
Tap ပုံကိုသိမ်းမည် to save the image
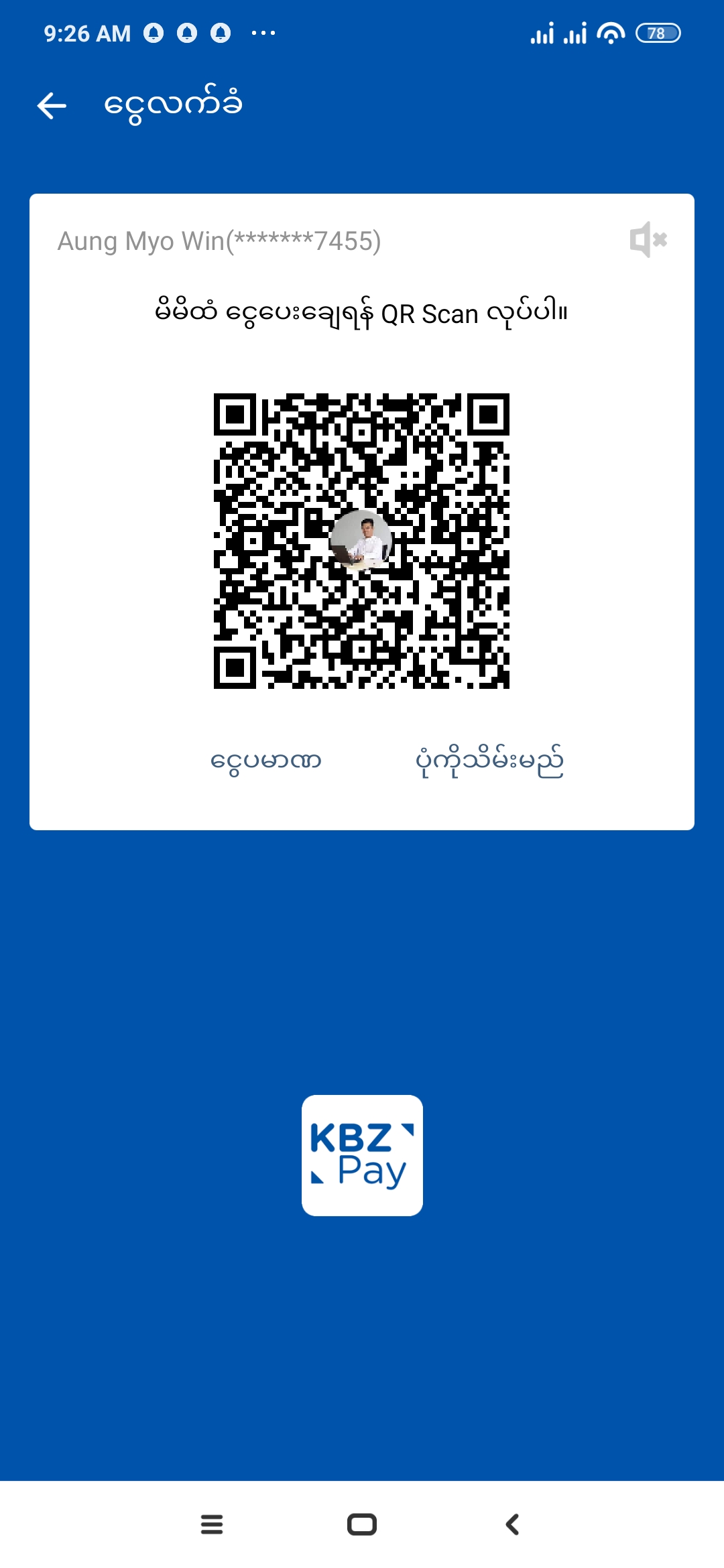(489, 761)
